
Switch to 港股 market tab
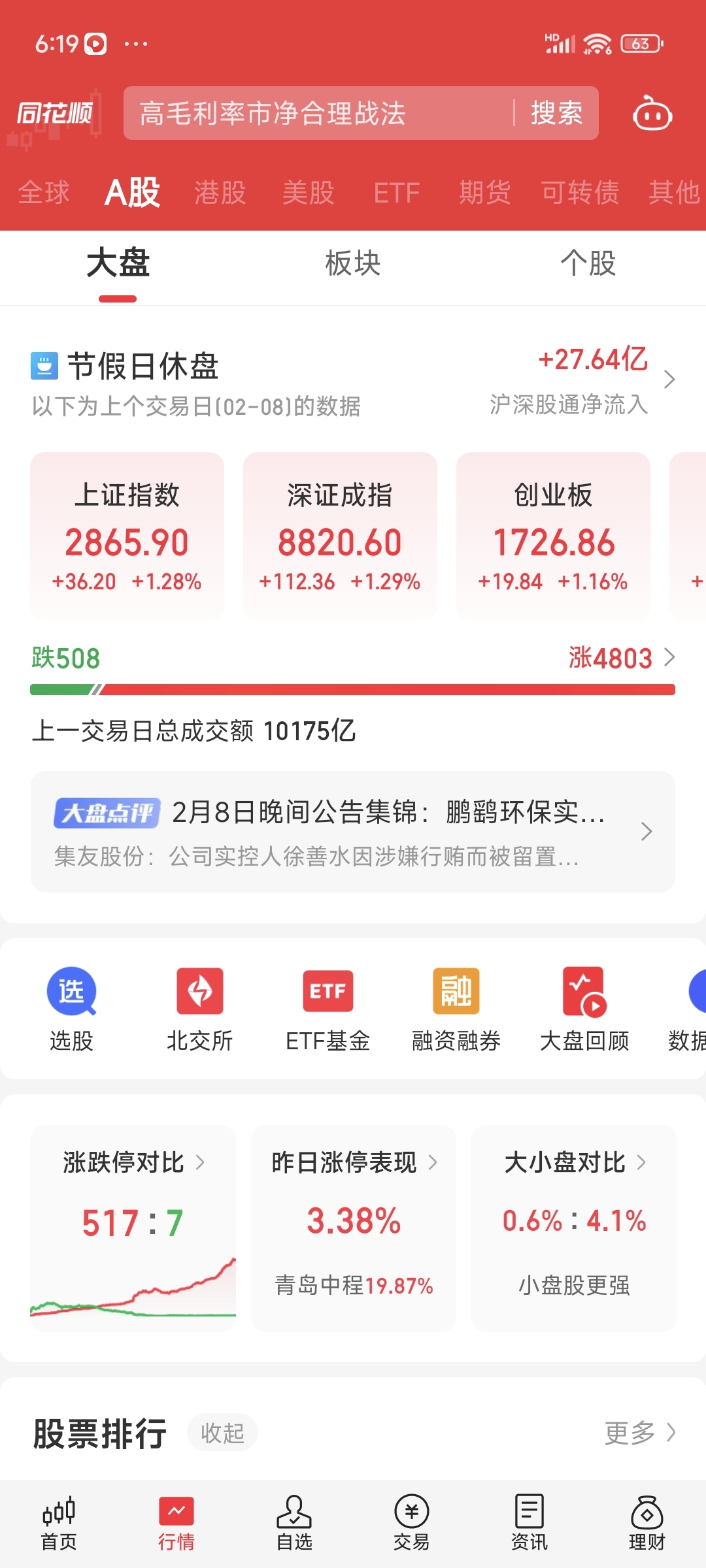coord(220,191)
